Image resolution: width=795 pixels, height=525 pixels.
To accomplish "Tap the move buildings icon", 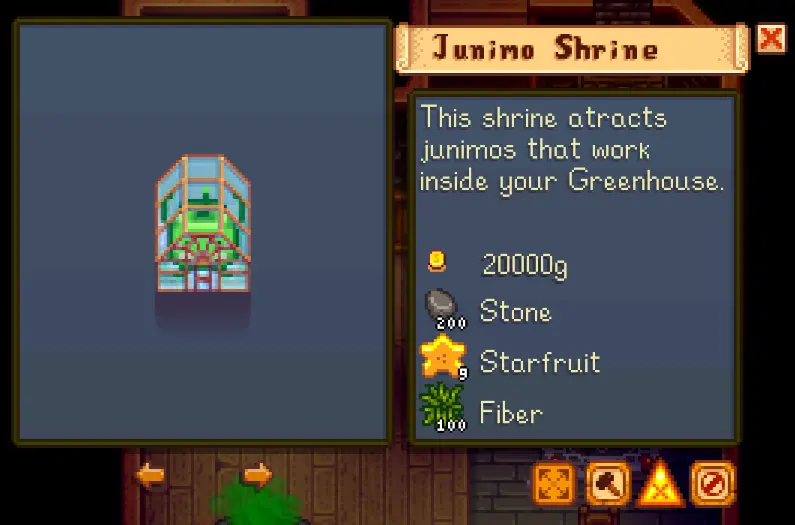I will (x=554, y=483).
